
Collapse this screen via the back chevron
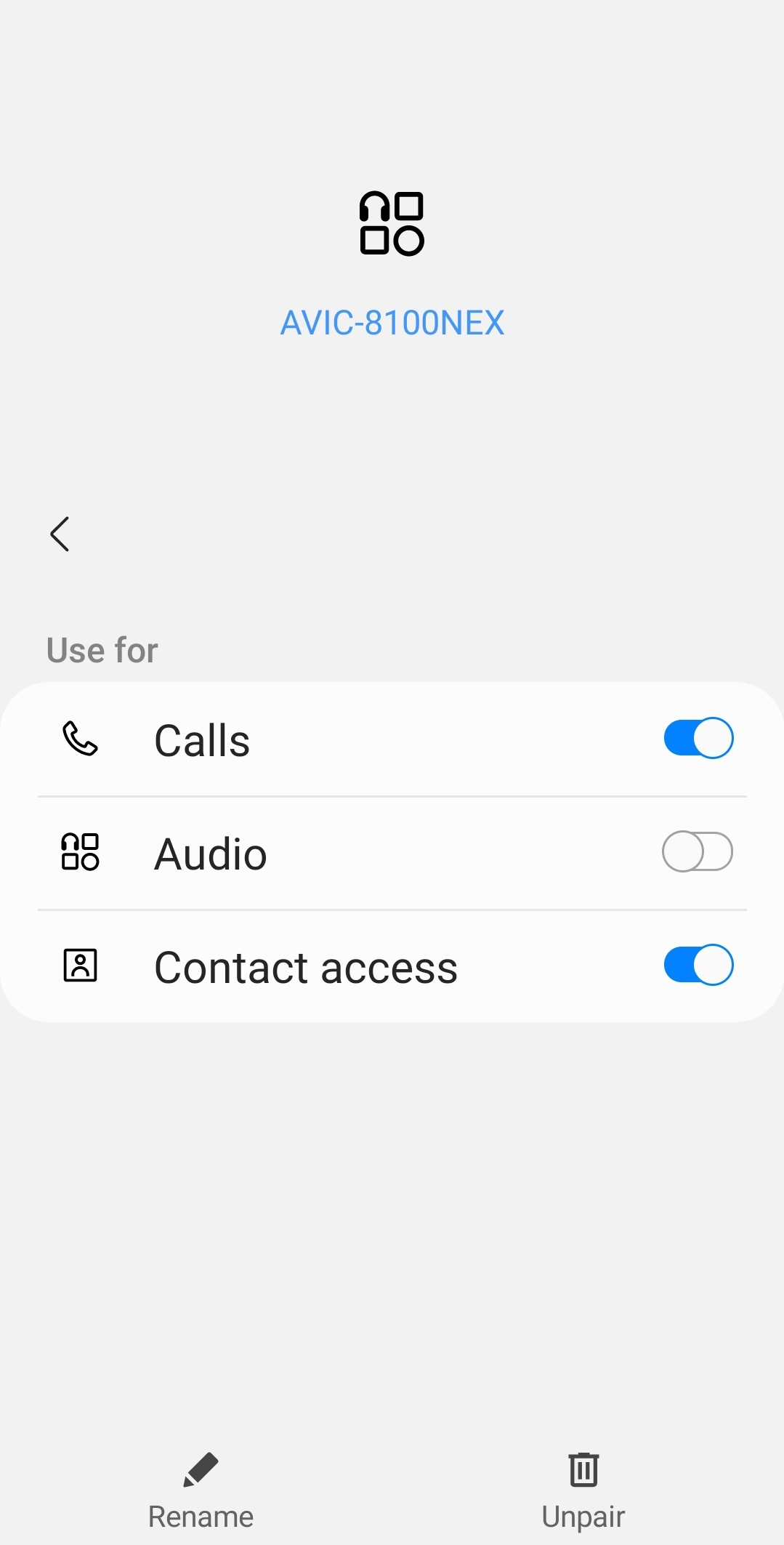coord(60,534)
